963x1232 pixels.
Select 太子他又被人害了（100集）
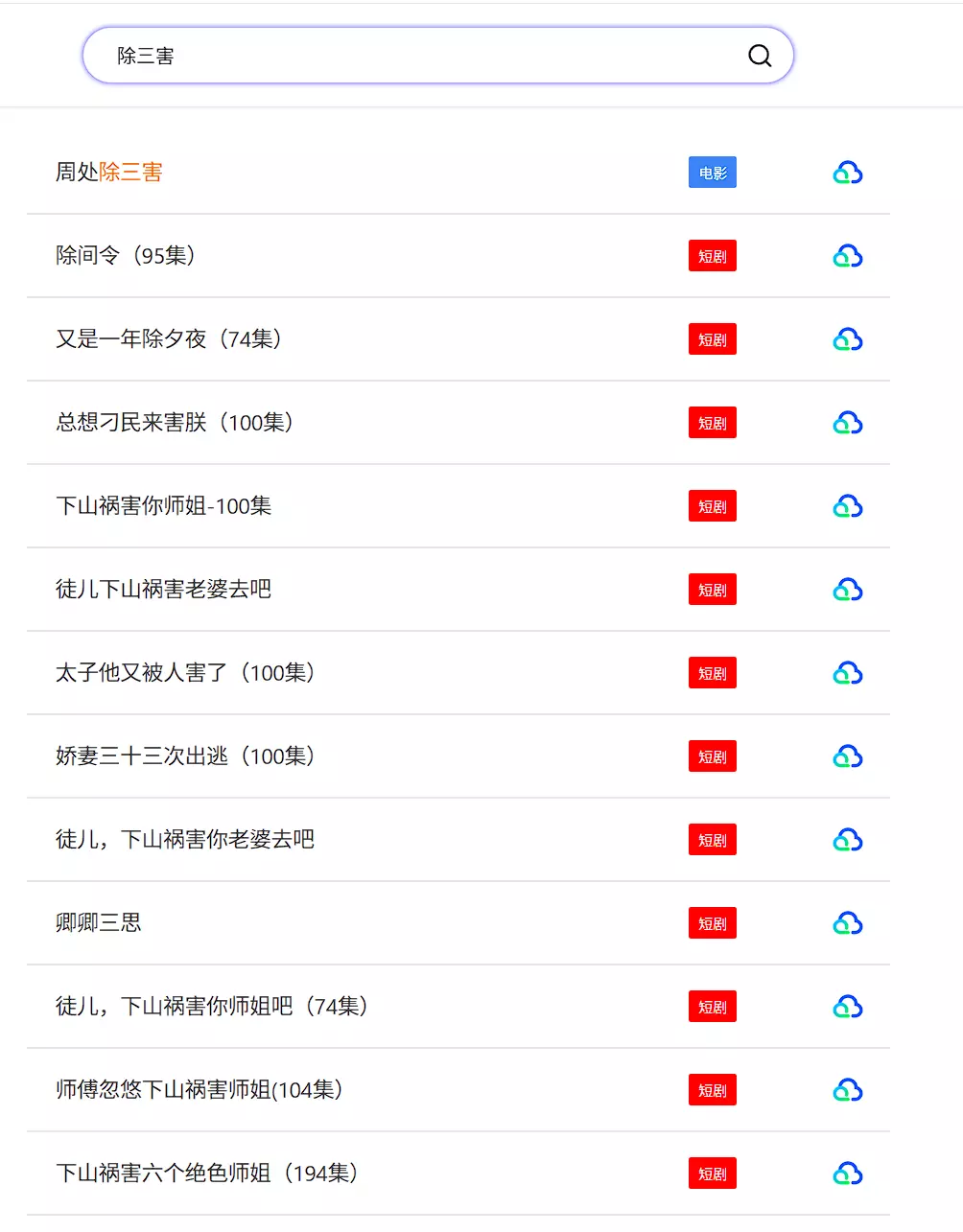pos(186,673)
